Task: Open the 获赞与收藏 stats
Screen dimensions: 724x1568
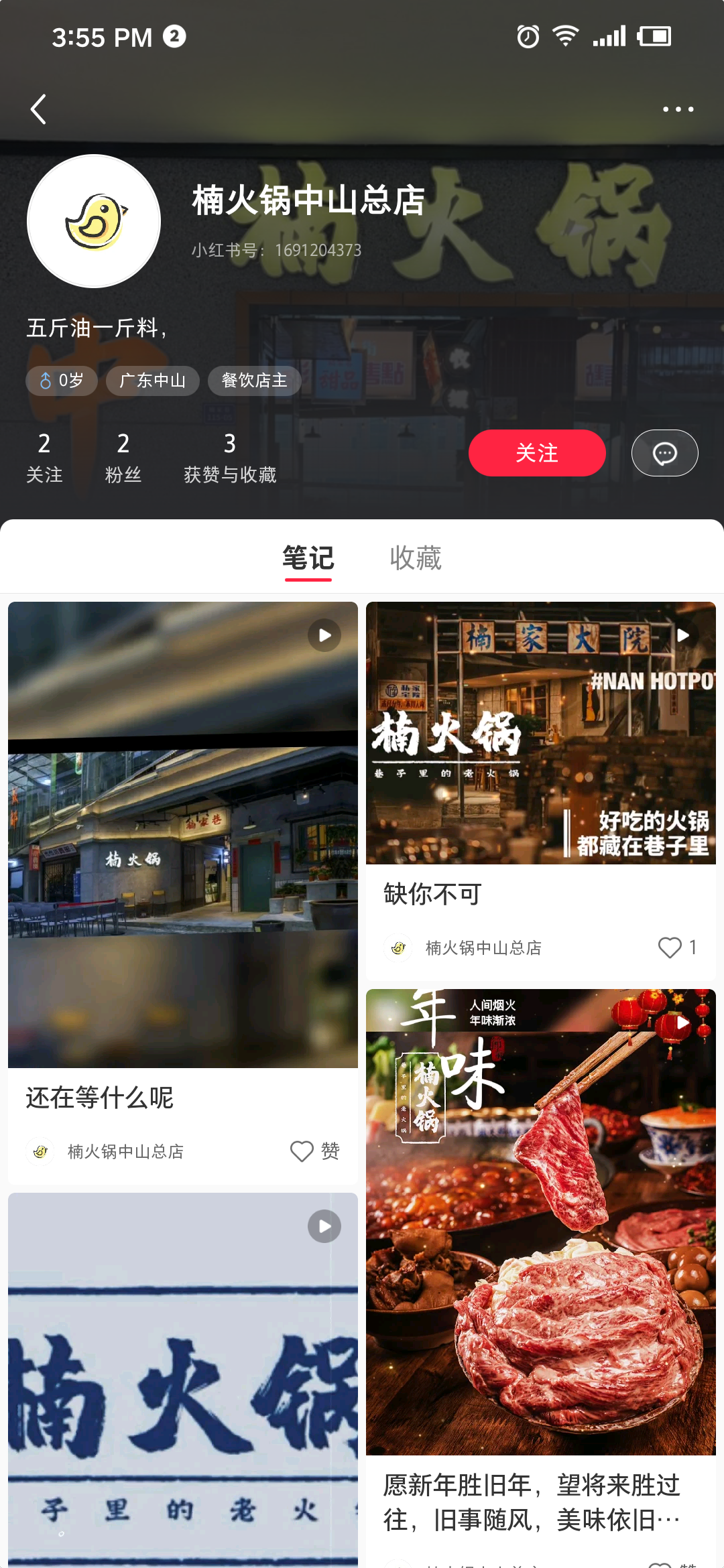Action: pos(230,458)
